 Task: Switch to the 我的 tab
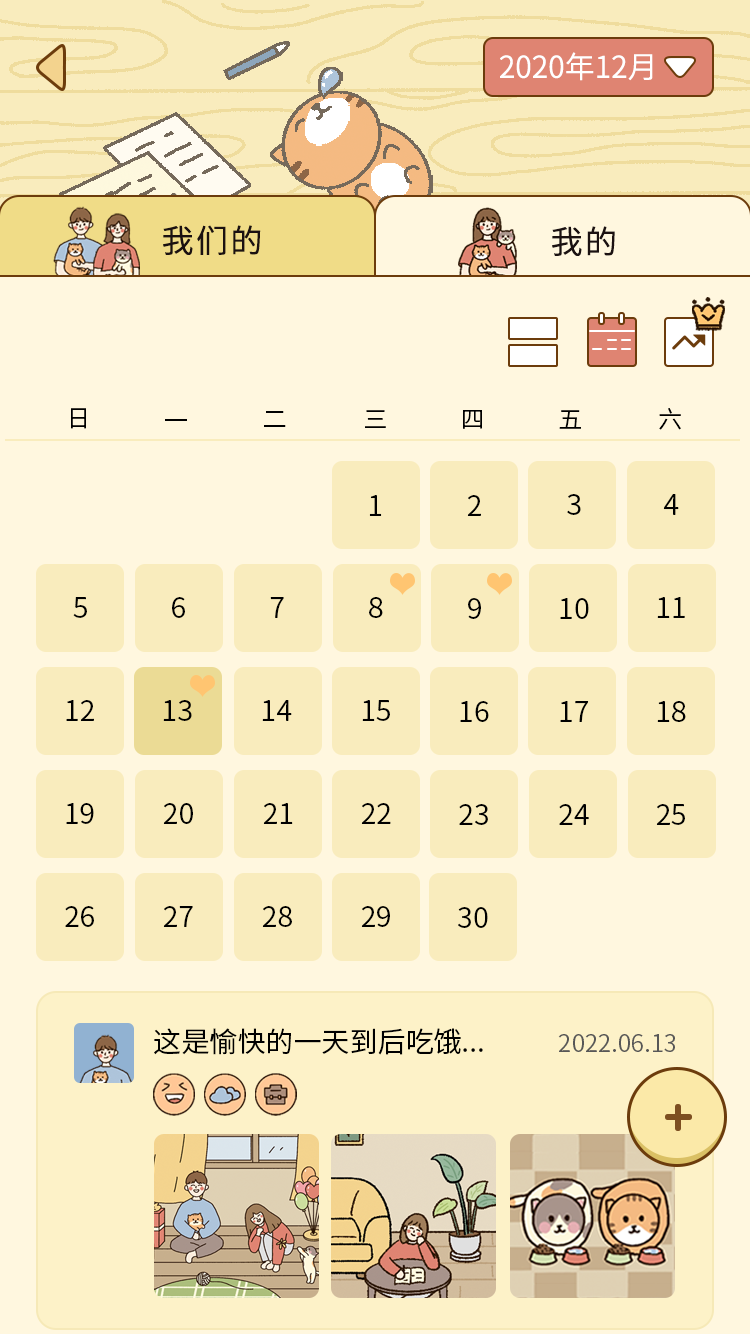(x=563, y=240)
